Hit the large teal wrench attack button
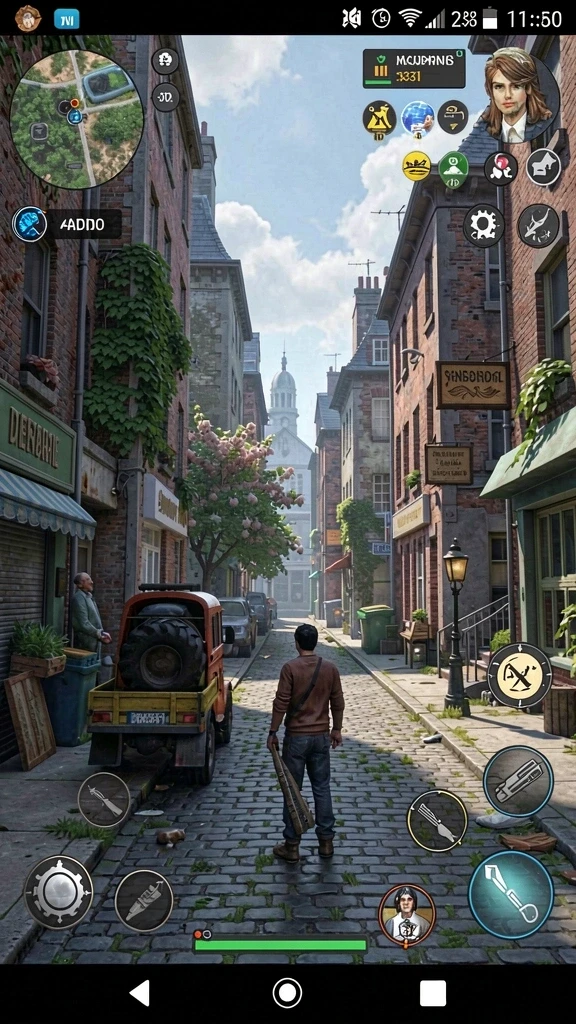This screenshot has width=576, height=1024. click(511, 894)
